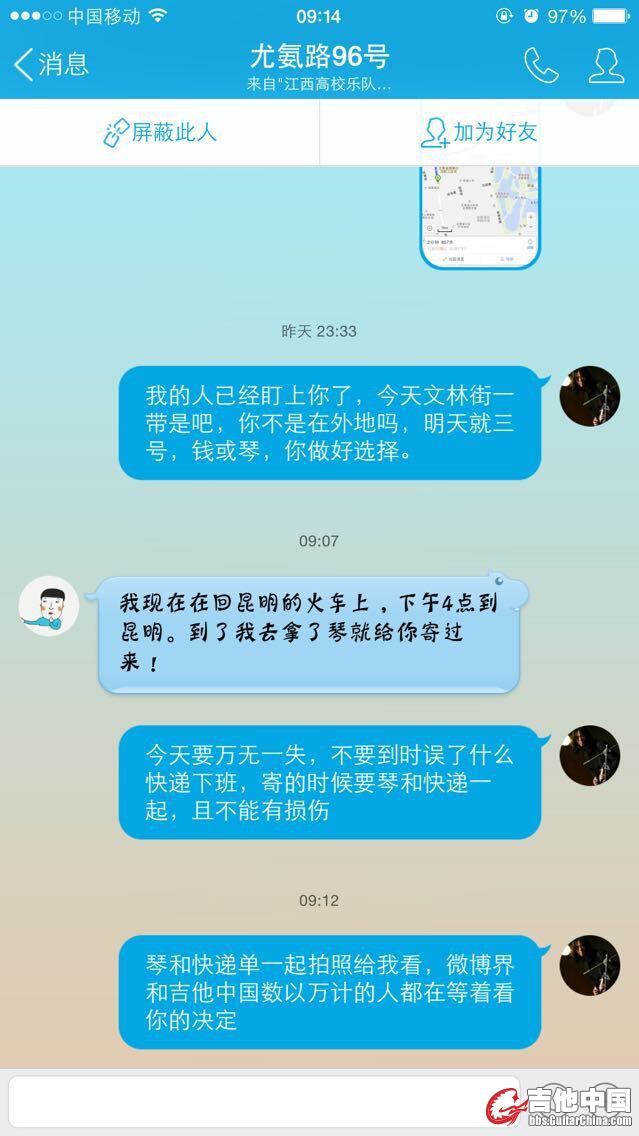Open the avatar beside the 我的人已经盯上你了 message

click(x=589, y=396)
